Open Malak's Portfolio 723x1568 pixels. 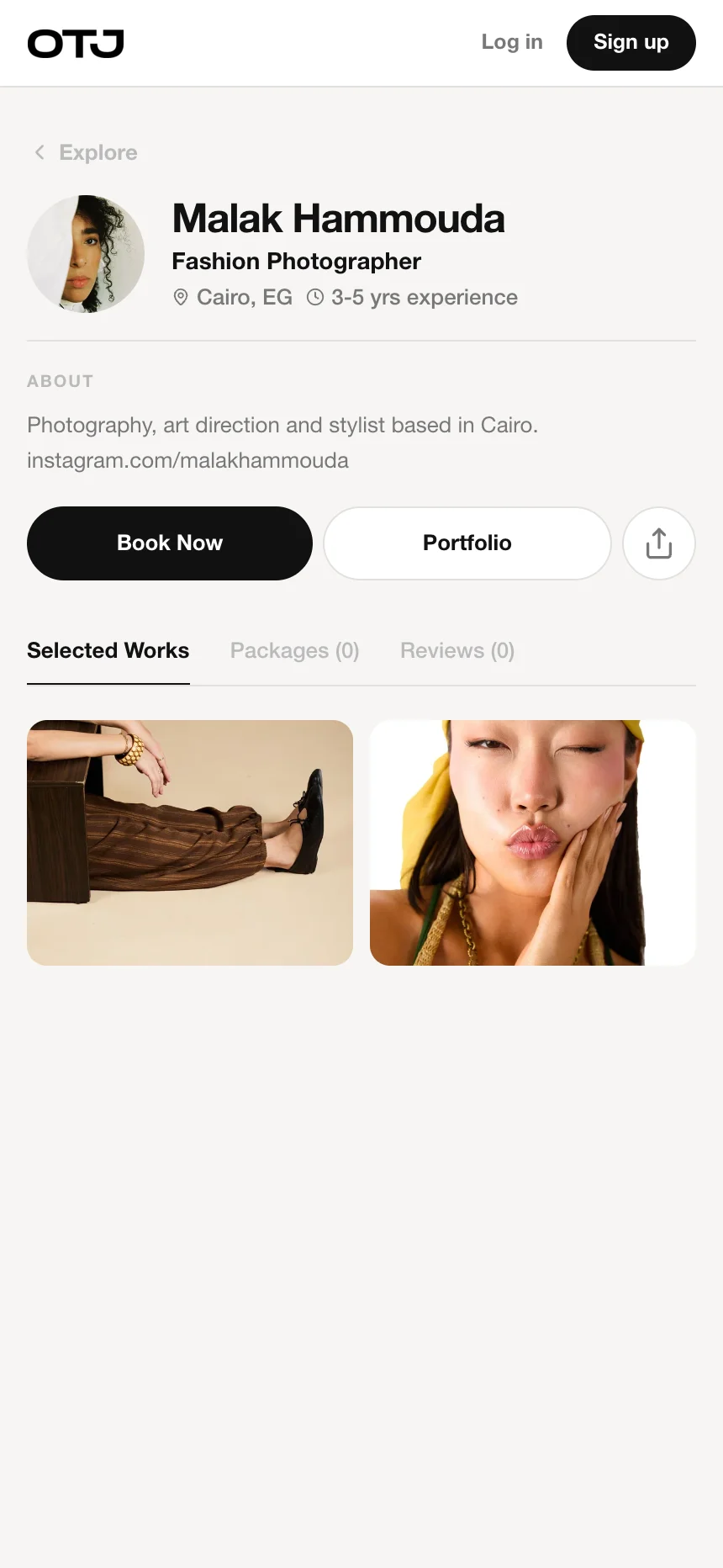click(467, 543)
